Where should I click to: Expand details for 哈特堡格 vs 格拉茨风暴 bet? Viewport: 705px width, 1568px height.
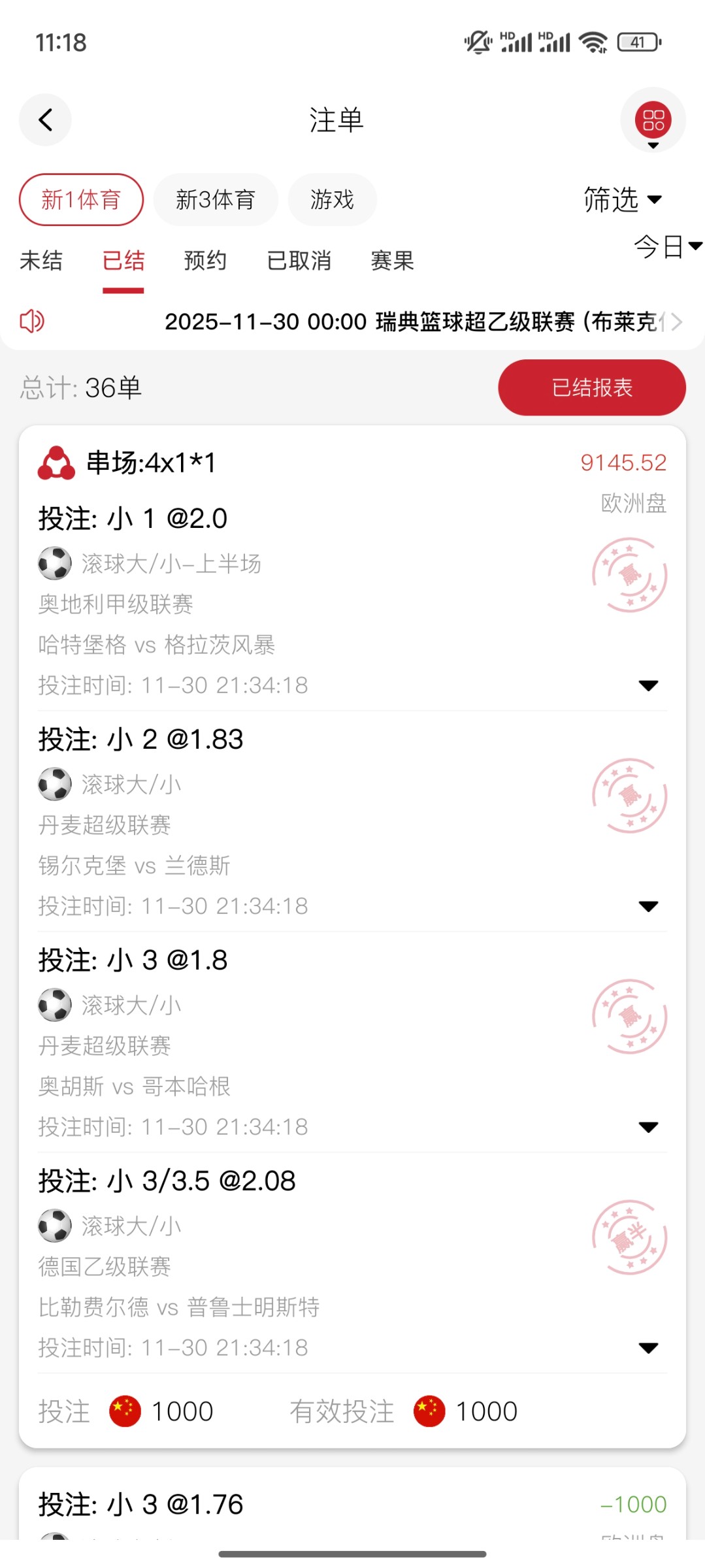(649, 685)
